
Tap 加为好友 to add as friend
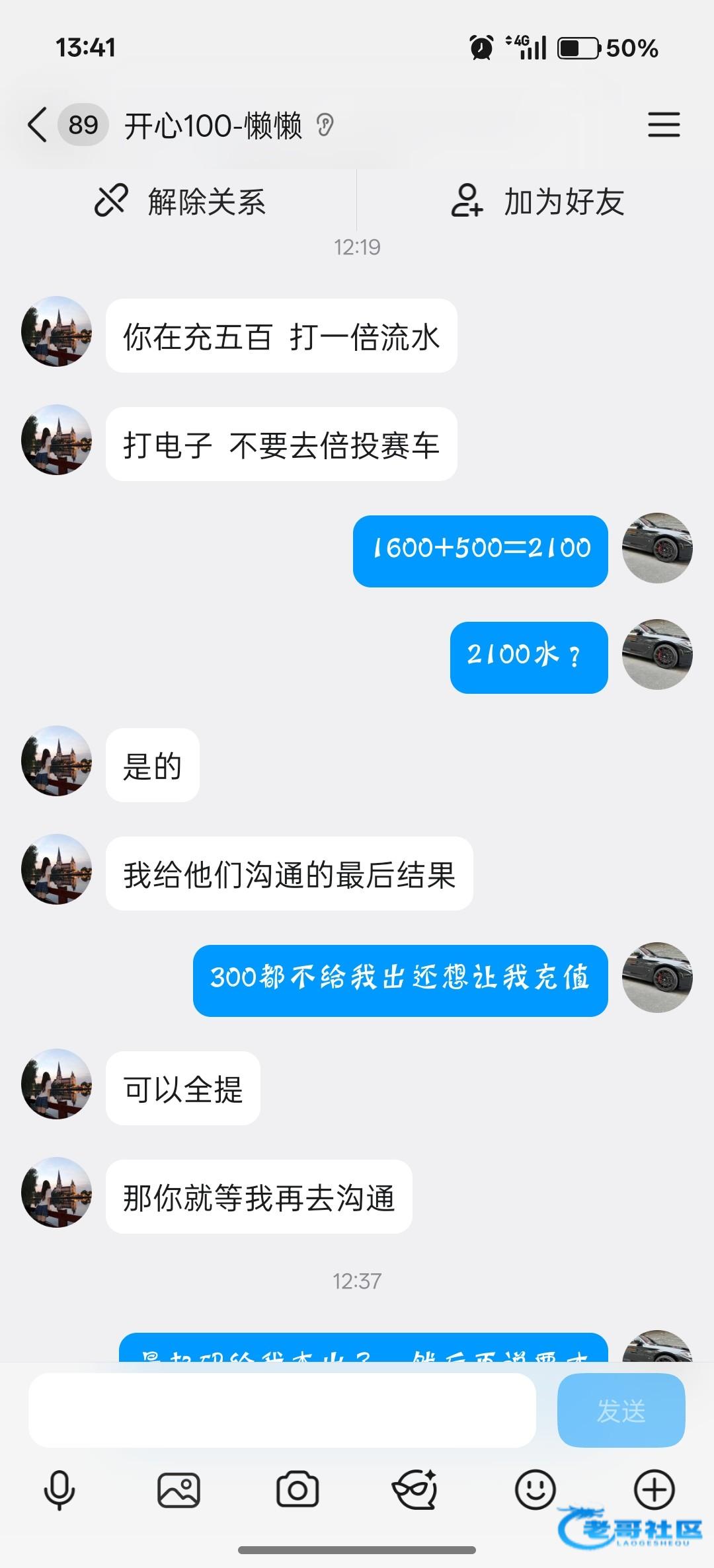pyautogui.click(x=537, y=202)
